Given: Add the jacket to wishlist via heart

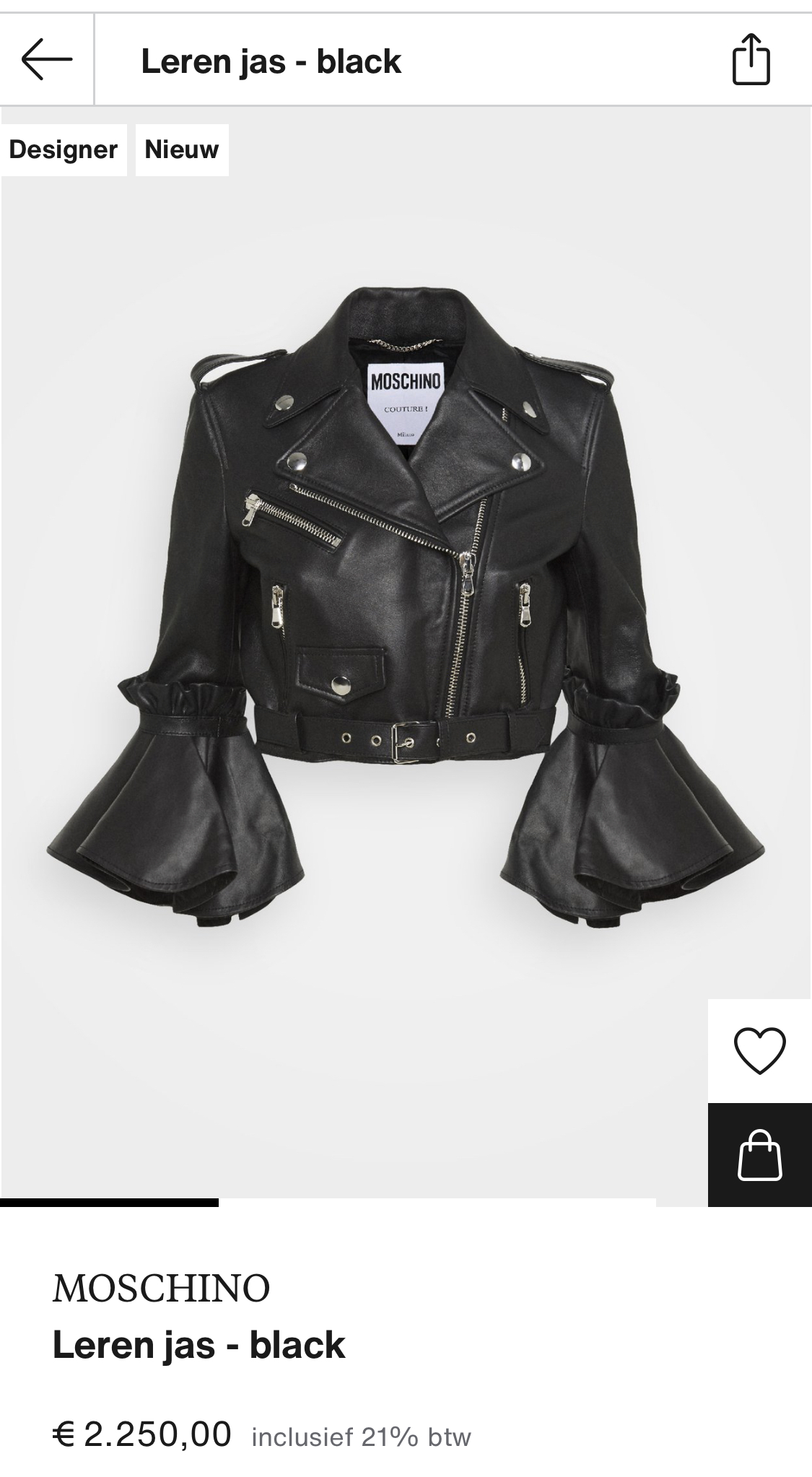Looking at the screenshot, I should point(759,1050).
